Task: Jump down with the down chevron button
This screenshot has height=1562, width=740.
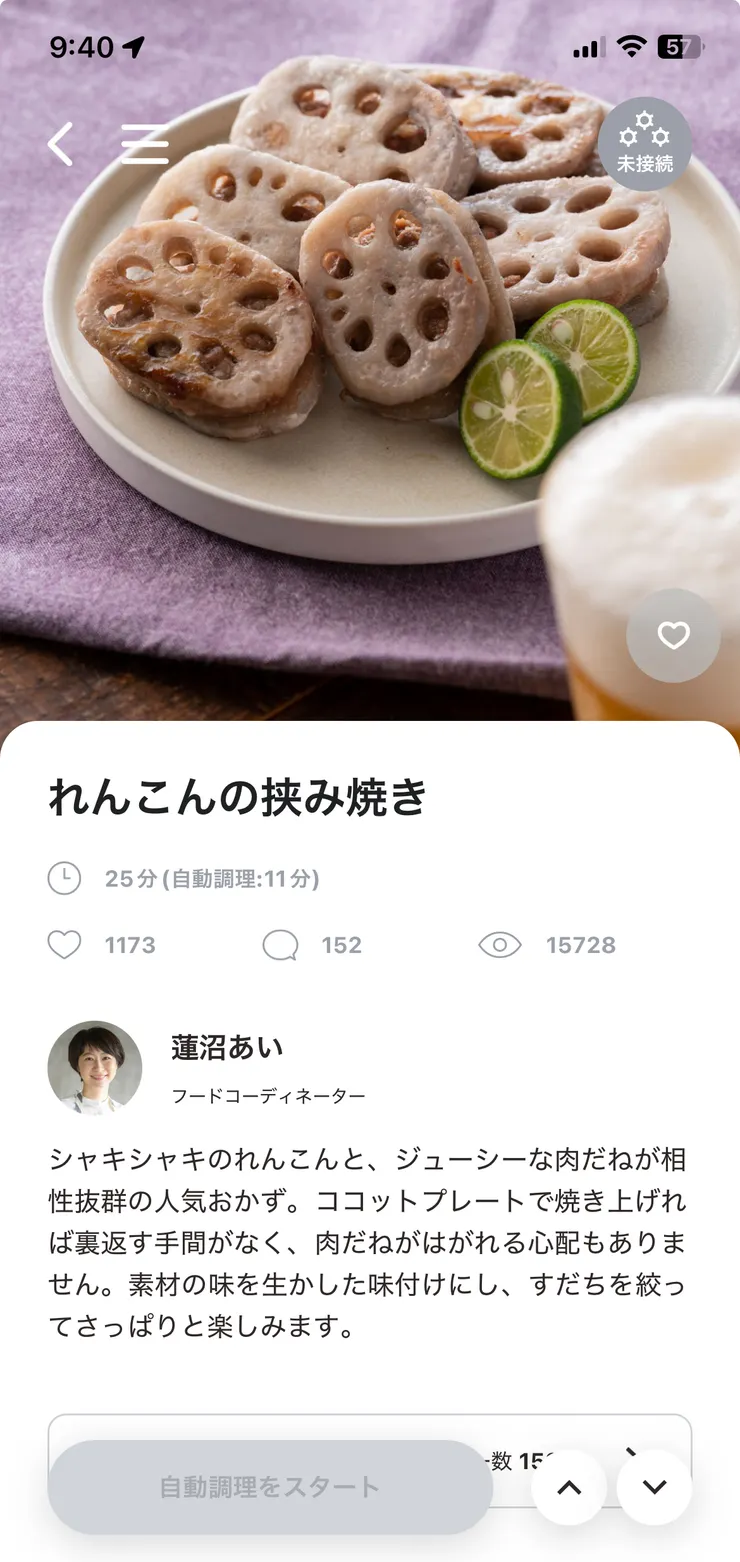Action: (655, 1487)
